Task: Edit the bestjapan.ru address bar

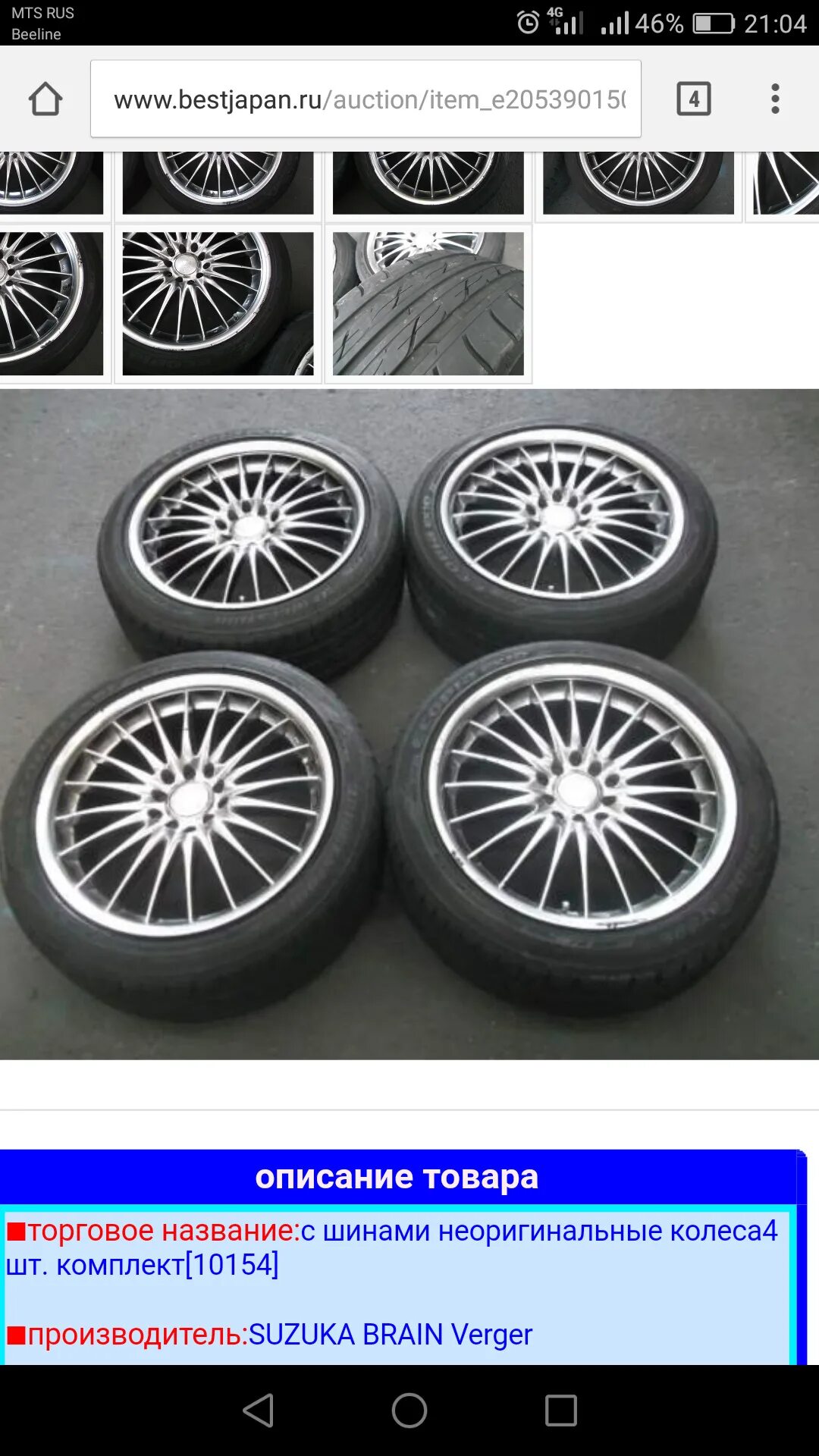Action: coord(366,99)
